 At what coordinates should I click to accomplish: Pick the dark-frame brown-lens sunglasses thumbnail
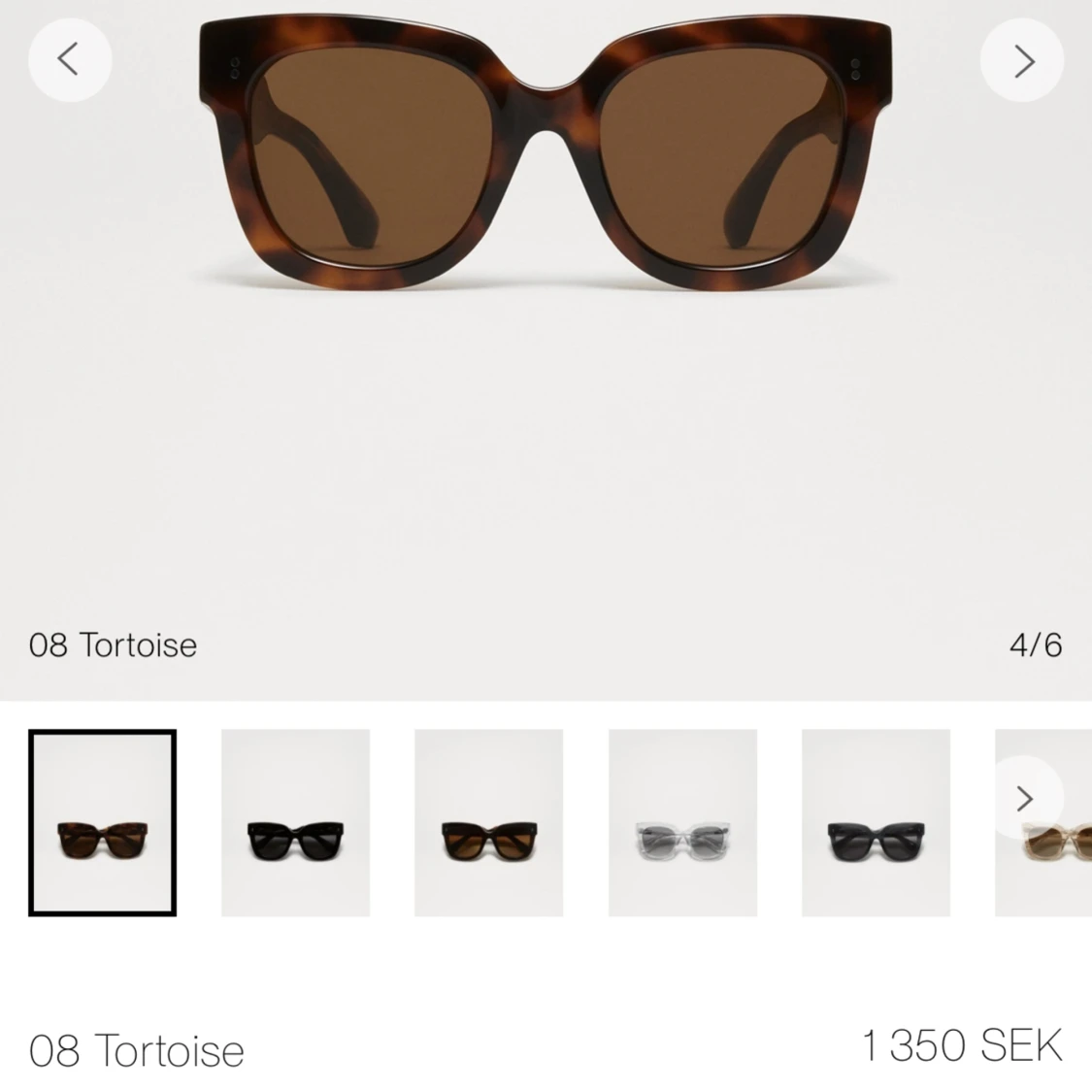[488, 822]
